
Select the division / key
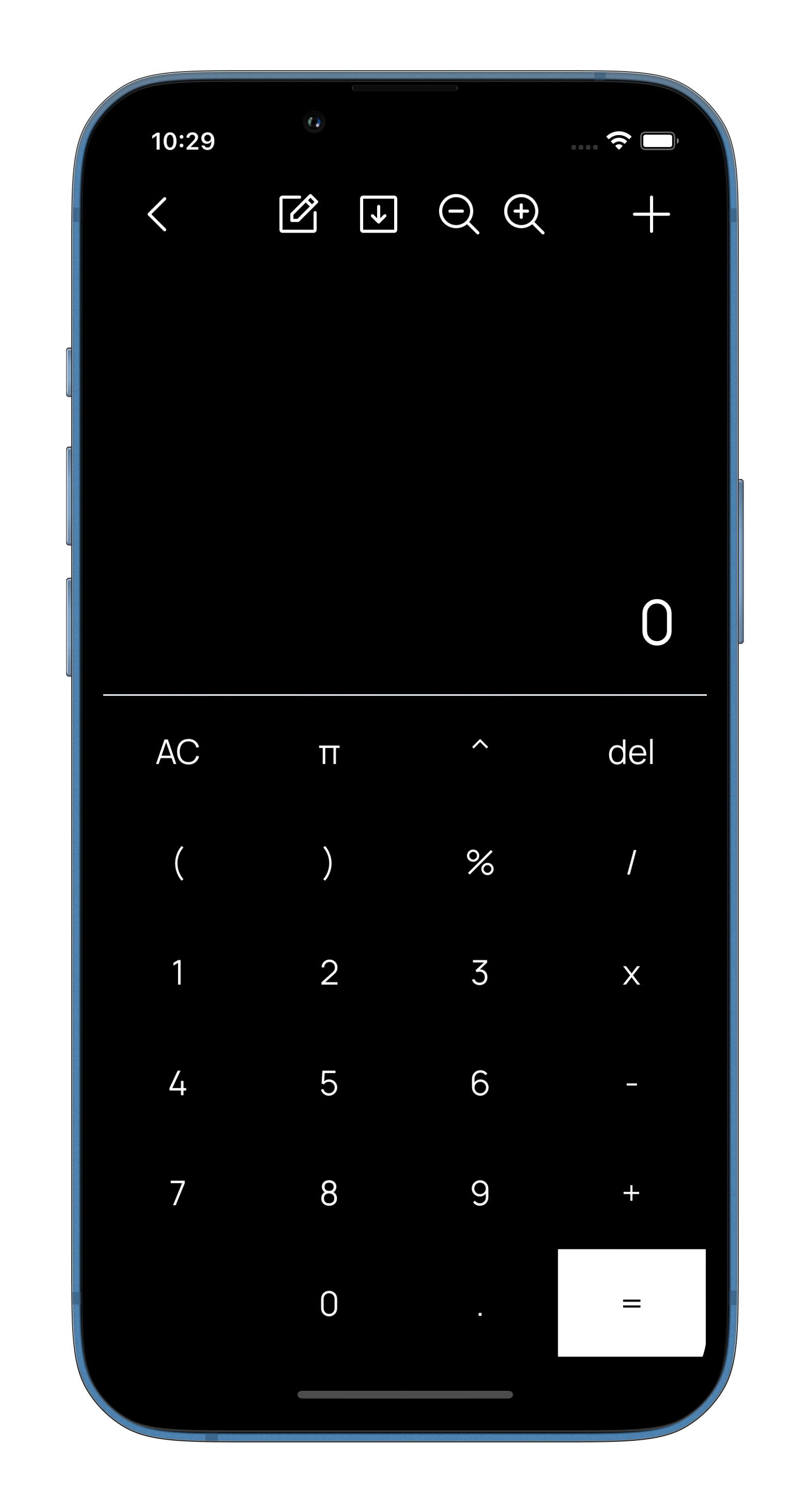(x=631, y=862)
